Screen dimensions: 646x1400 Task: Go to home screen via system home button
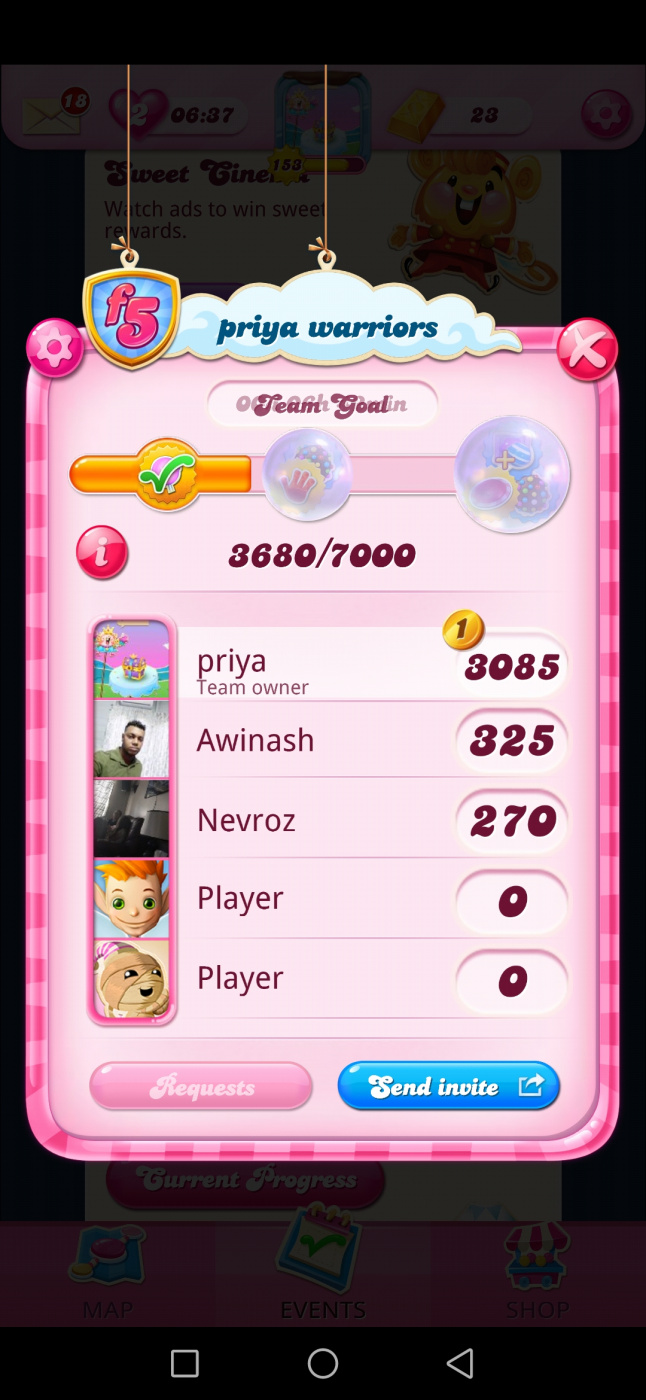[x=323, y=1363]
